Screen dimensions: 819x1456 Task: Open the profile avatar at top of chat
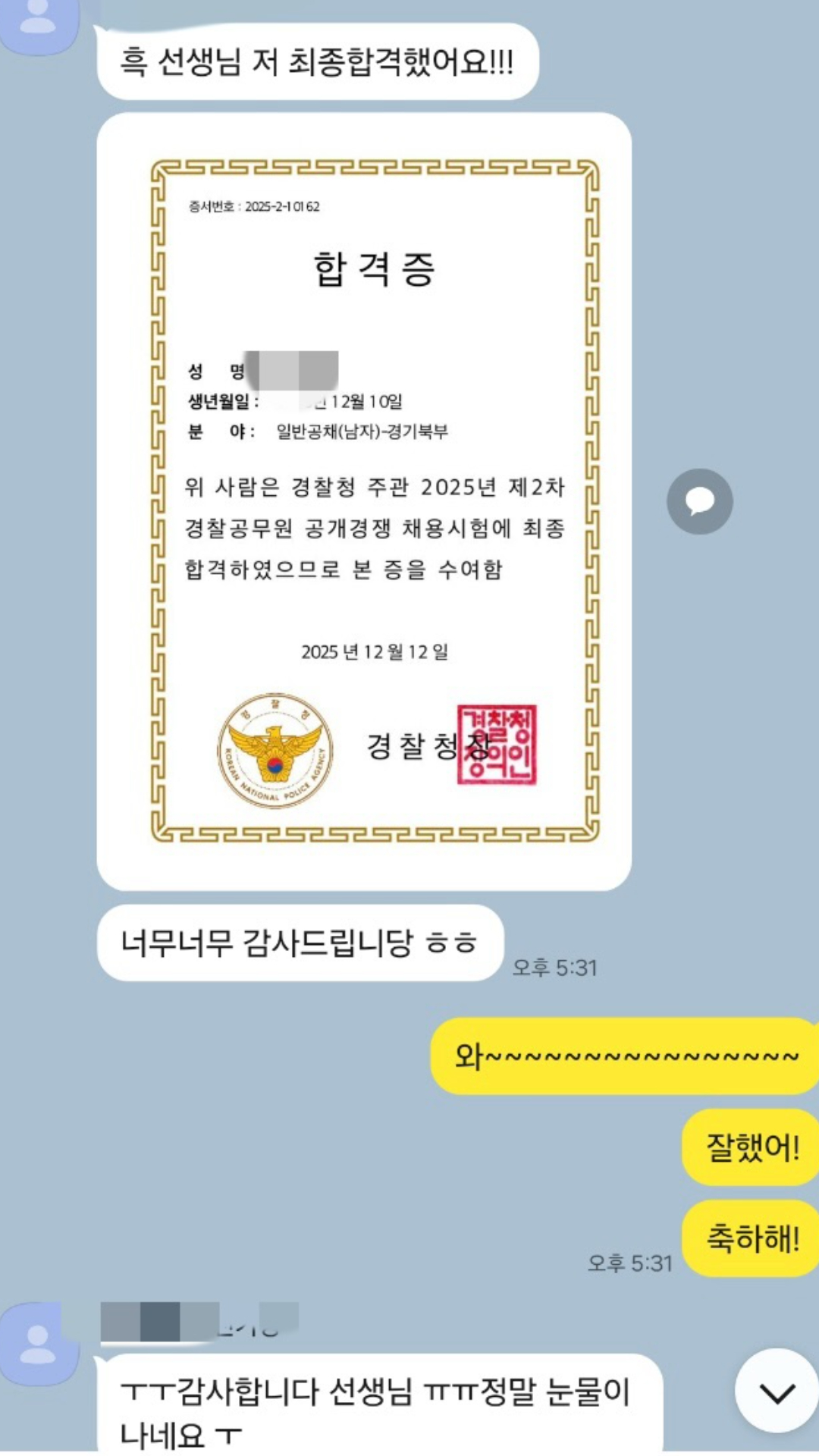click(38, 23)
